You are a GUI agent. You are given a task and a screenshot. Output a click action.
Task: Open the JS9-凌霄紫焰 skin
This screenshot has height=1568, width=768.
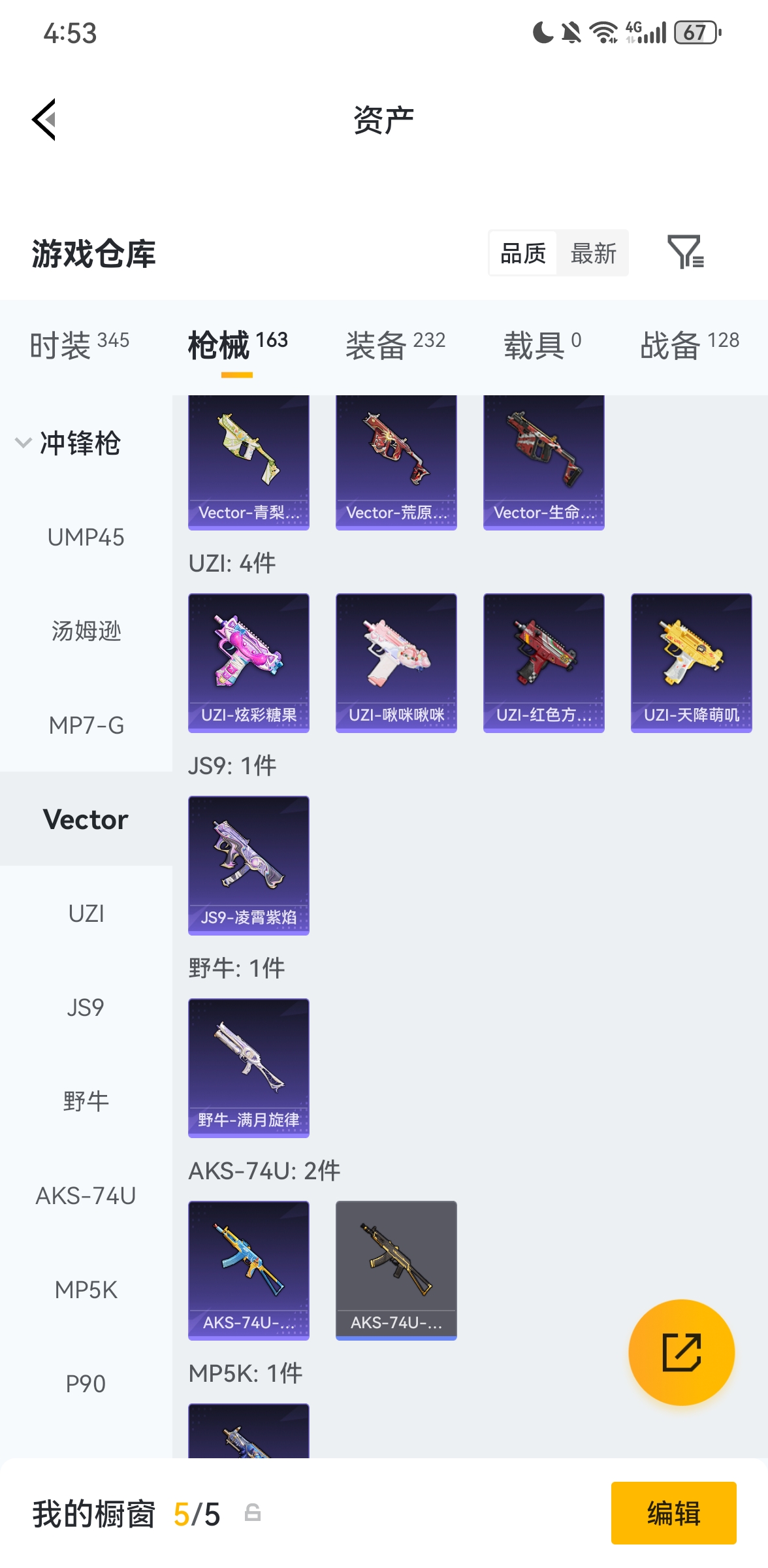[x=249, y=865]
